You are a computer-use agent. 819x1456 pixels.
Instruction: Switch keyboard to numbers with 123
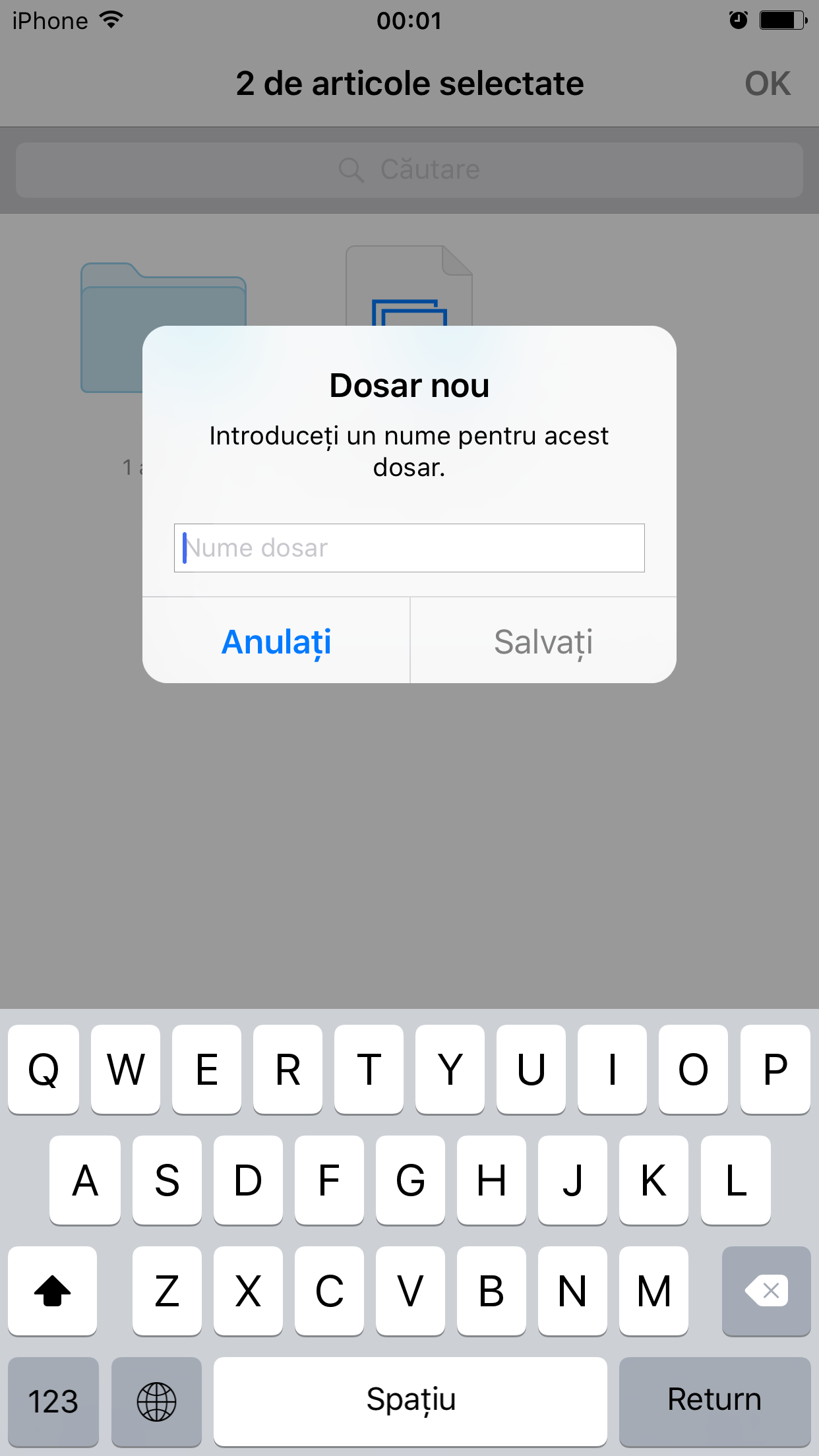click(x=53, y=1400)
